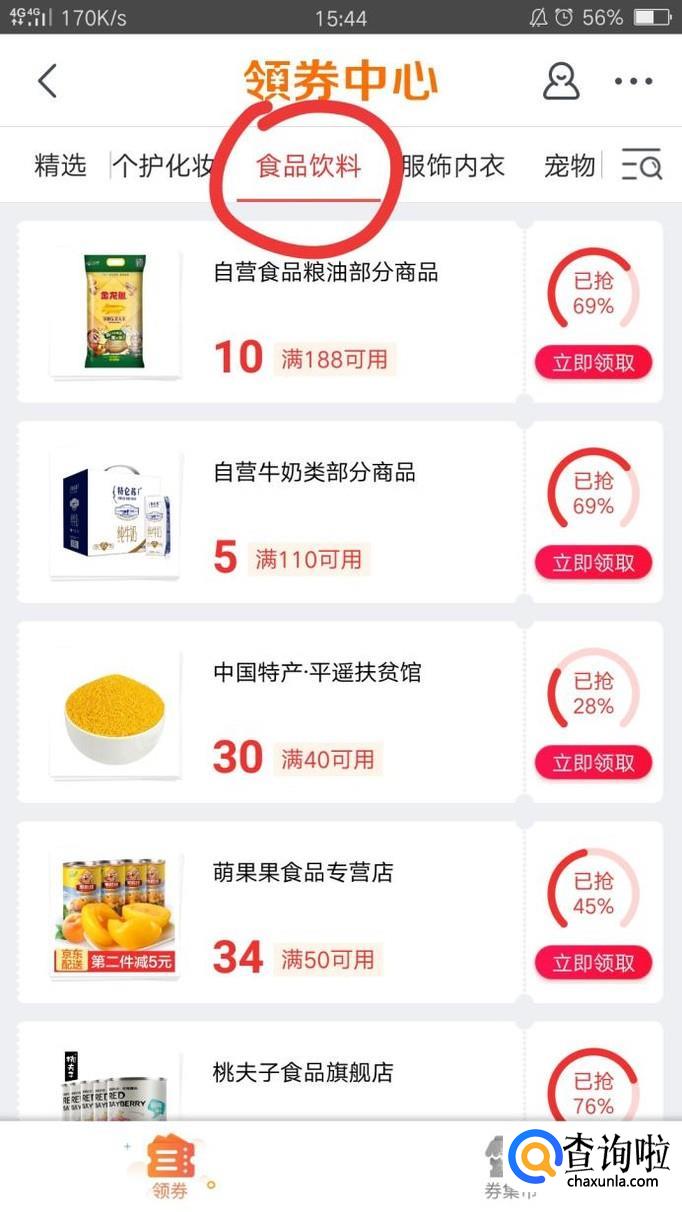Switch to the 精选 tab
682x1212 pixels.
60,165
